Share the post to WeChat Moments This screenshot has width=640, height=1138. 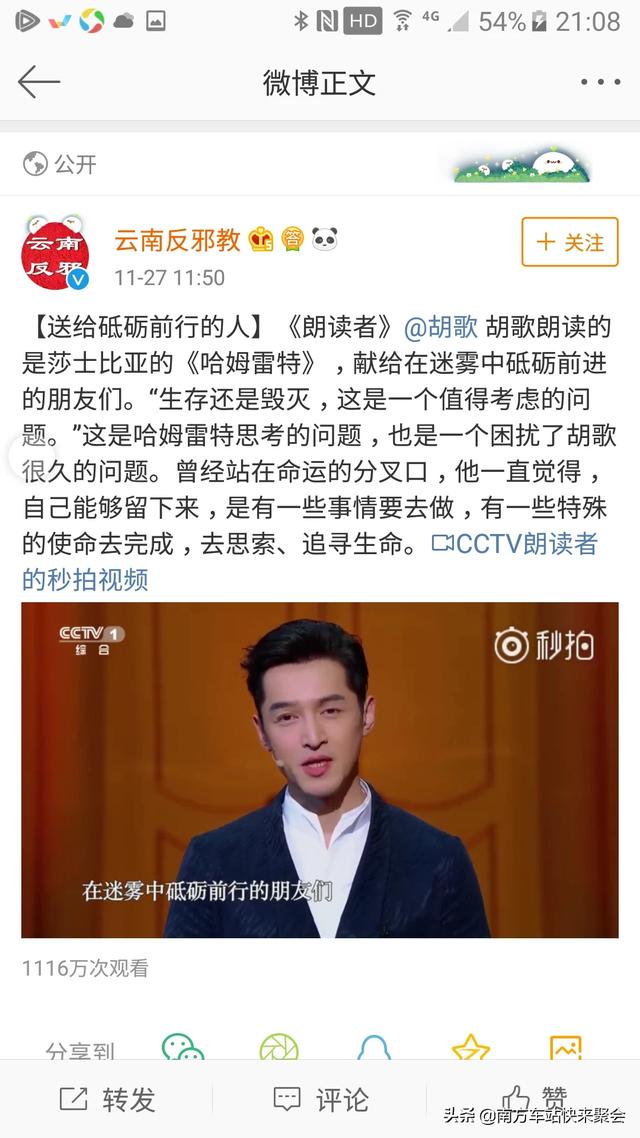[279, 1050]
